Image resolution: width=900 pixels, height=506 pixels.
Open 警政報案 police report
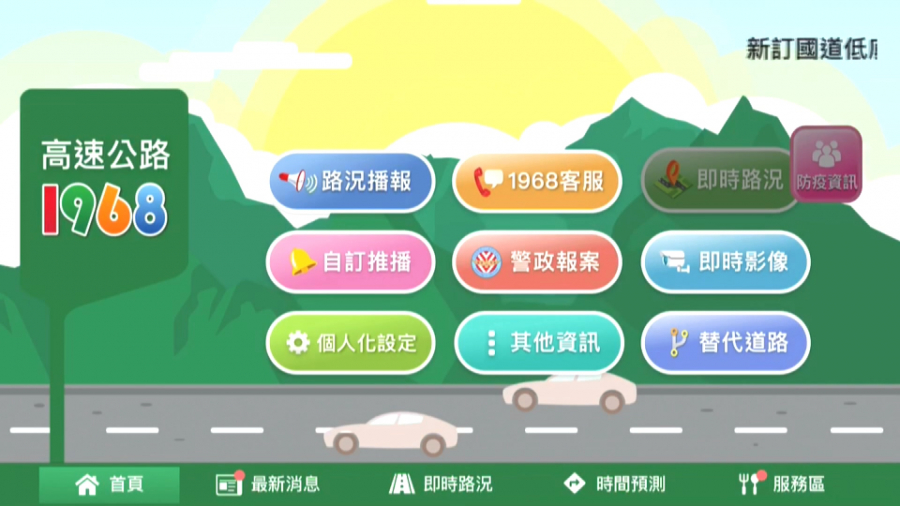536,262
